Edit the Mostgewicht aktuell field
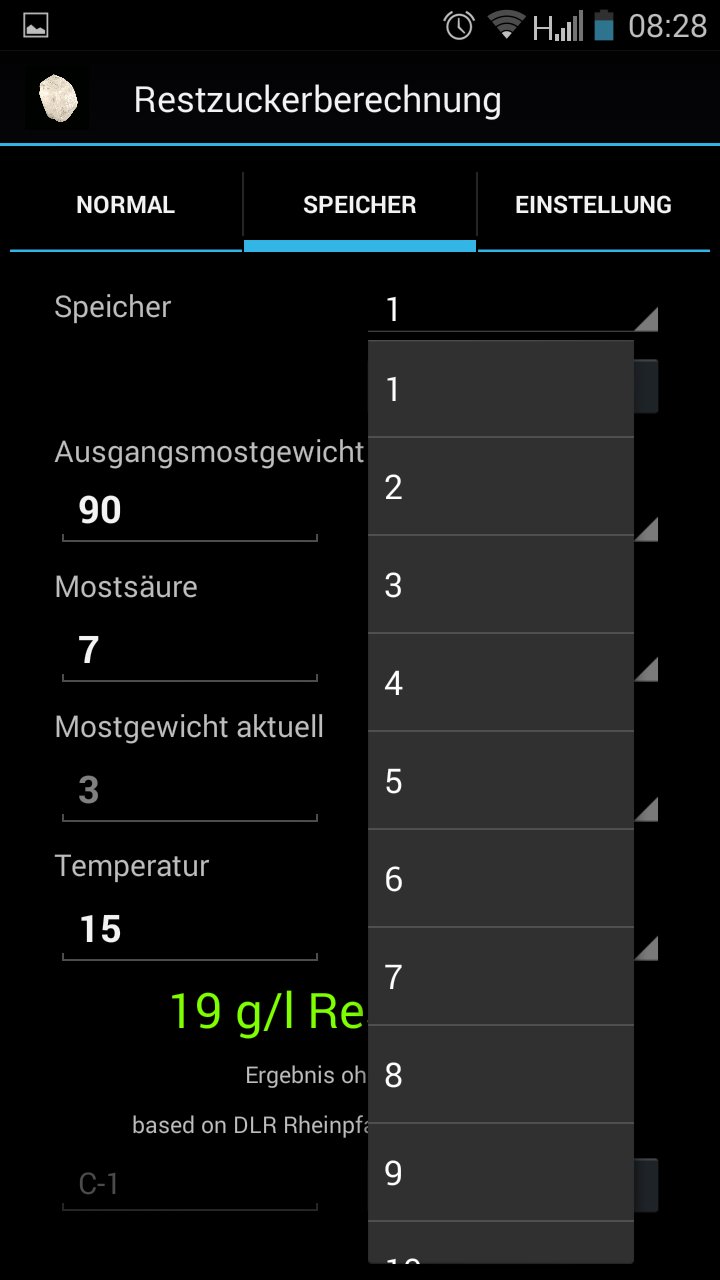This screenshot has height=1280, width=720. click(x=190, y=791)
